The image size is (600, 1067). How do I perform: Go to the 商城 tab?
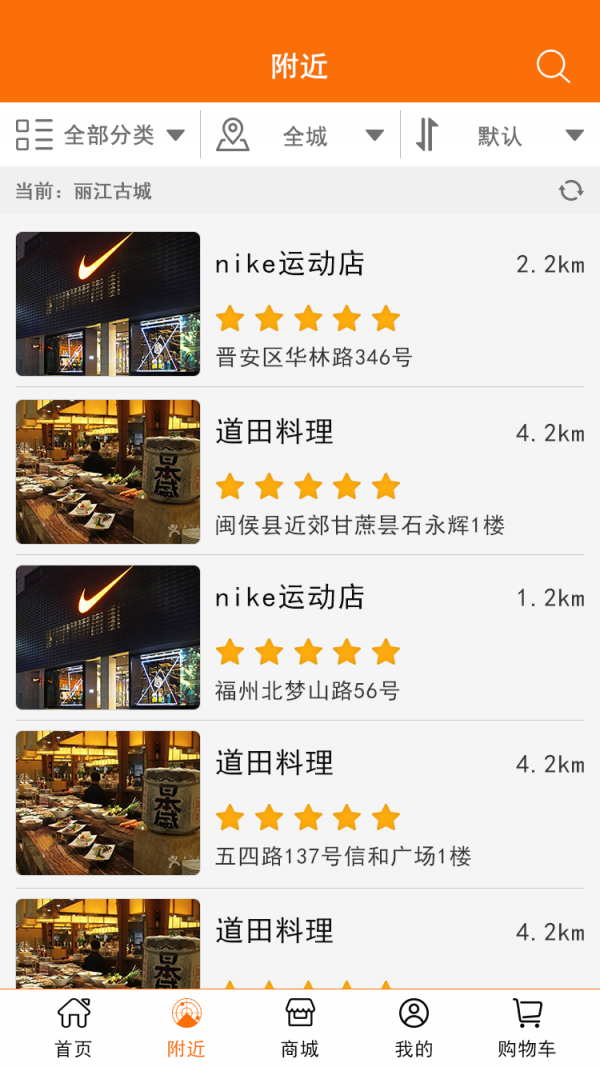click(300, 1028)
